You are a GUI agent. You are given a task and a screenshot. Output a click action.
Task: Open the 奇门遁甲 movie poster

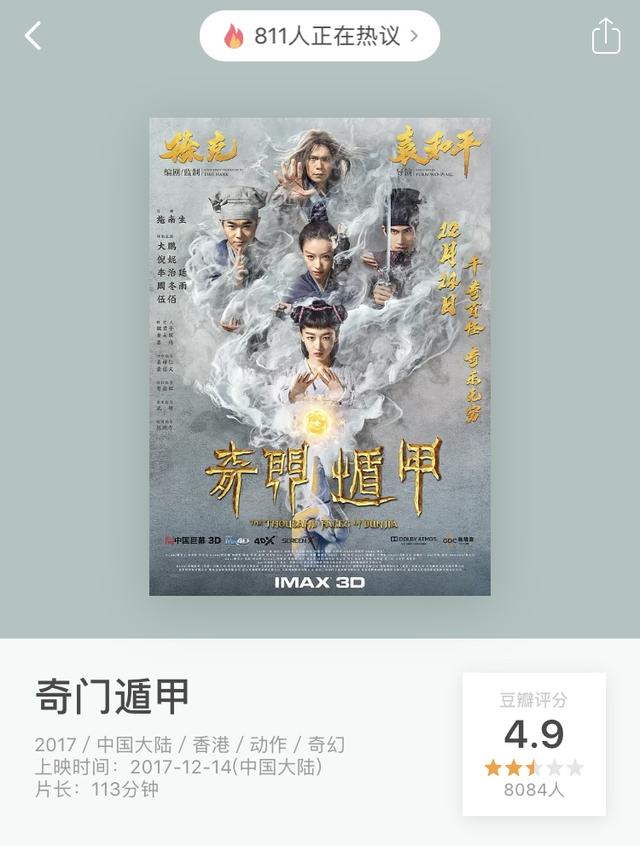point(319,356)
